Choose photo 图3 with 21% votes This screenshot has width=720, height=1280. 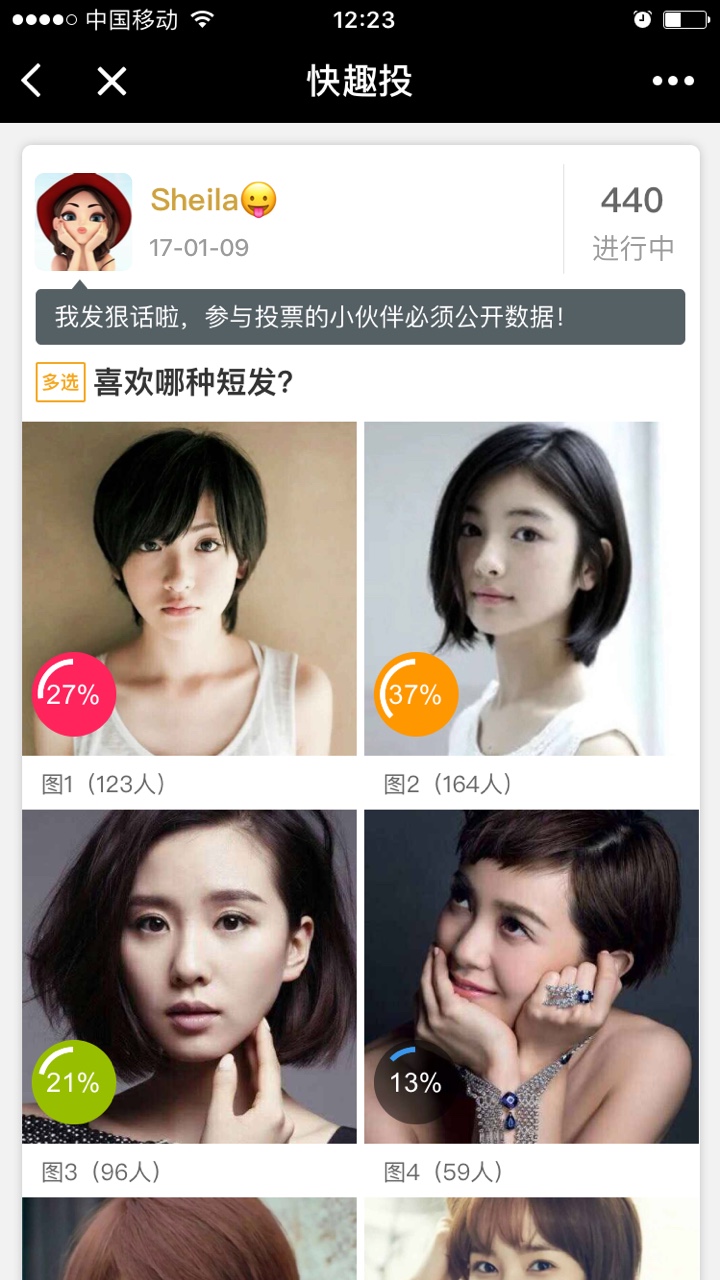point(189,976)
